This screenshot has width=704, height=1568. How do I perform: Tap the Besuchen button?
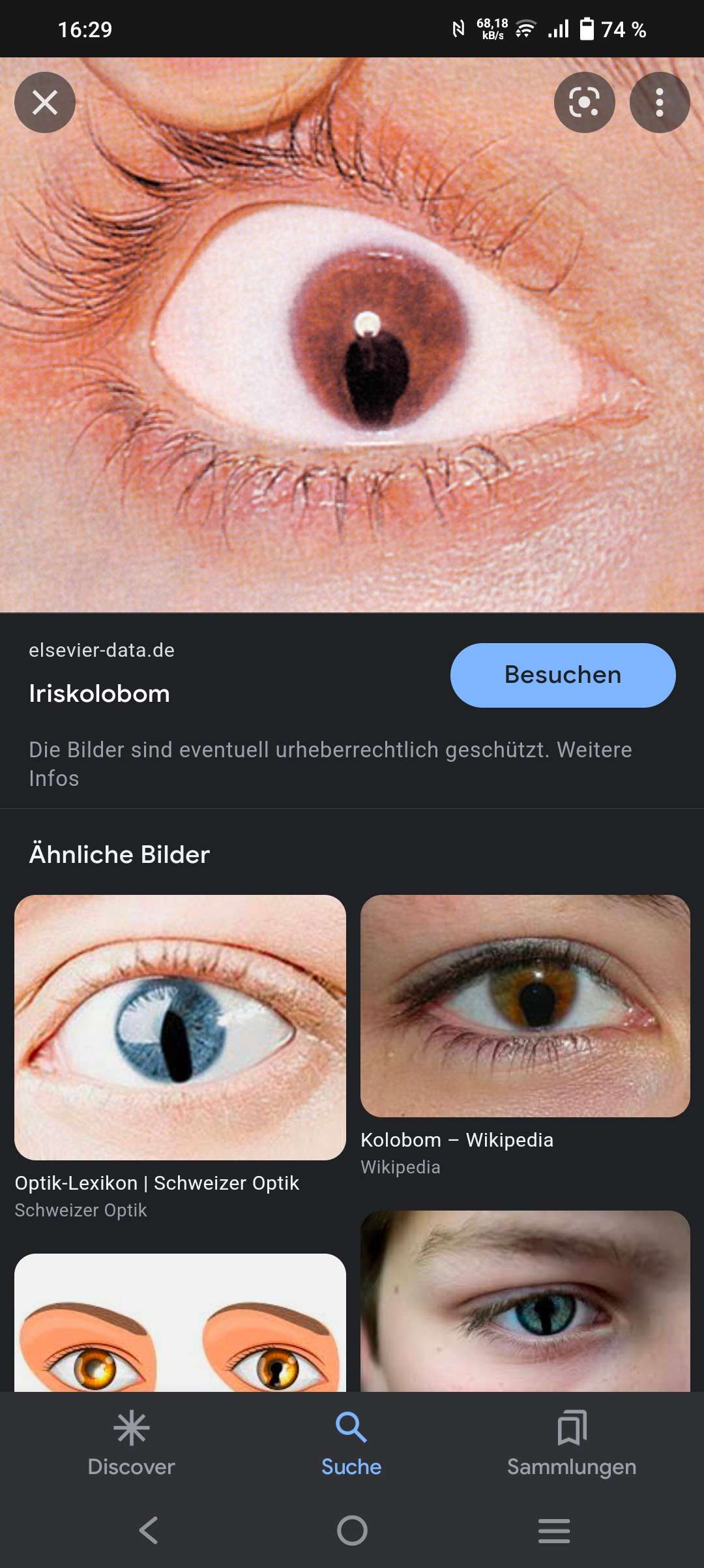point(563,675)
